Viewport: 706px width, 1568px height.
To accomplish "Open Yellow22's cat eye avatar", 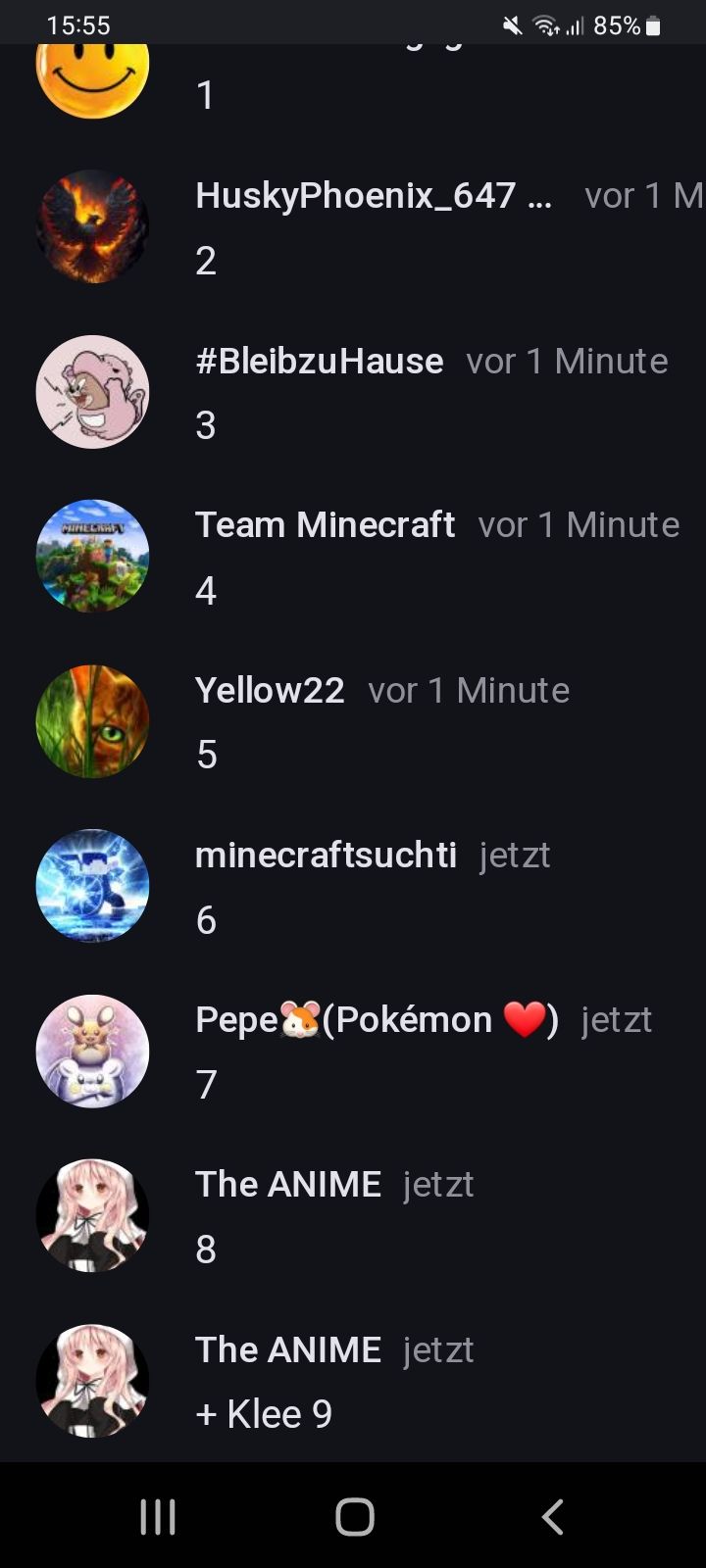I will 92,721.
